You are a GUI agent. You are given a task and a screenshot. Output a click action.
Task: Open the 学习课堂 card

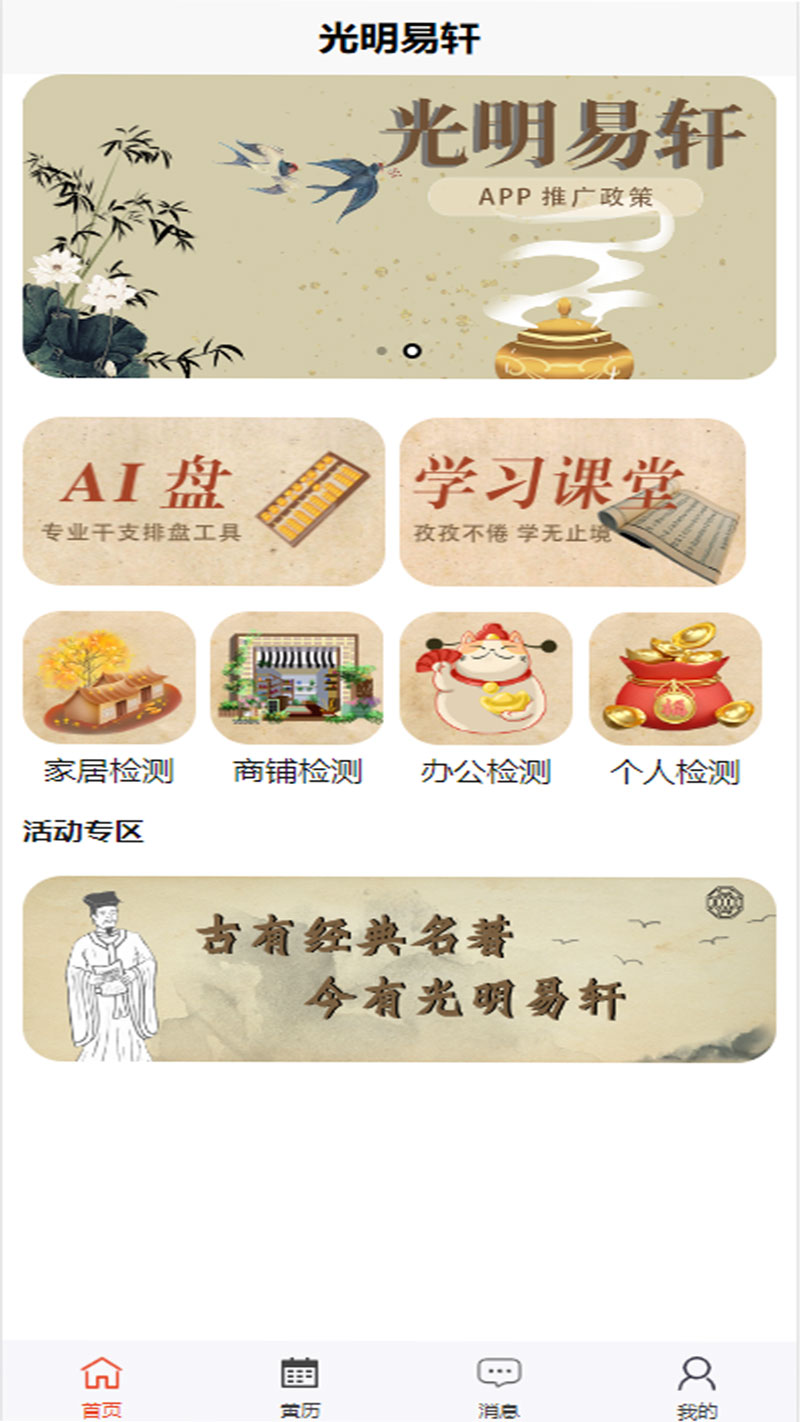point(572,501)
